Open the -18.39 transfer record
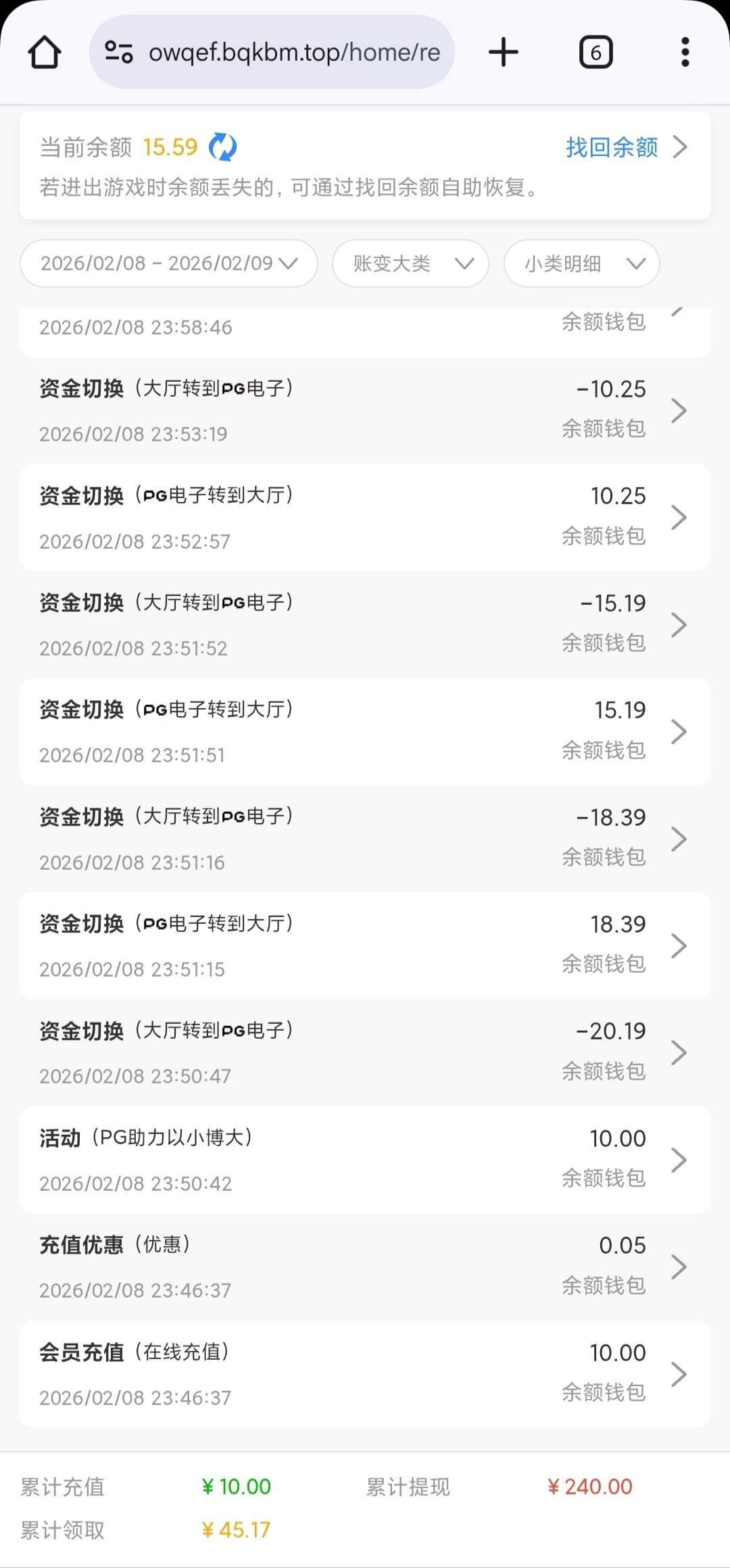The height and width of the screenshot is (1568, 730). pyautogui.click(x=365, y=839)
